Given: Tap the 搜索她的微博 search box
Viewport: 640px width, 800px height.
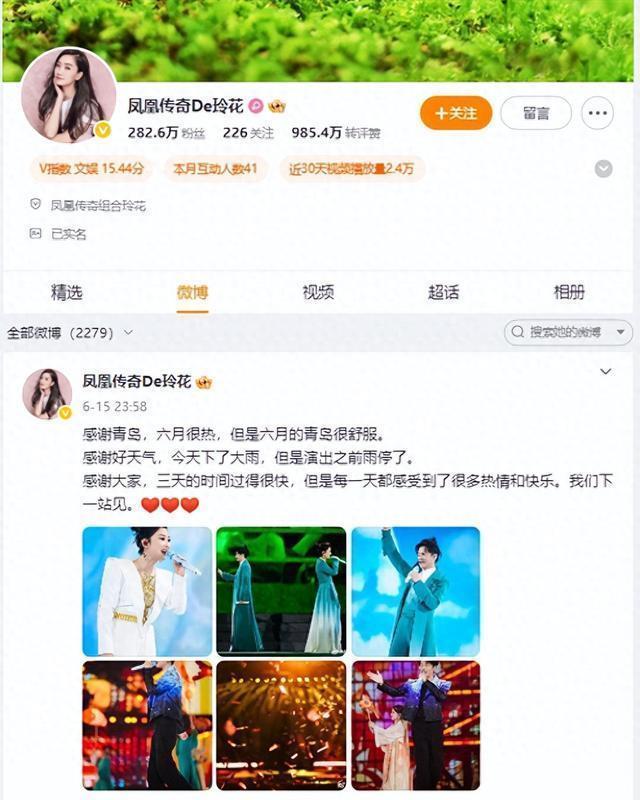Looking at the screenshot, I should click(567, 332).
